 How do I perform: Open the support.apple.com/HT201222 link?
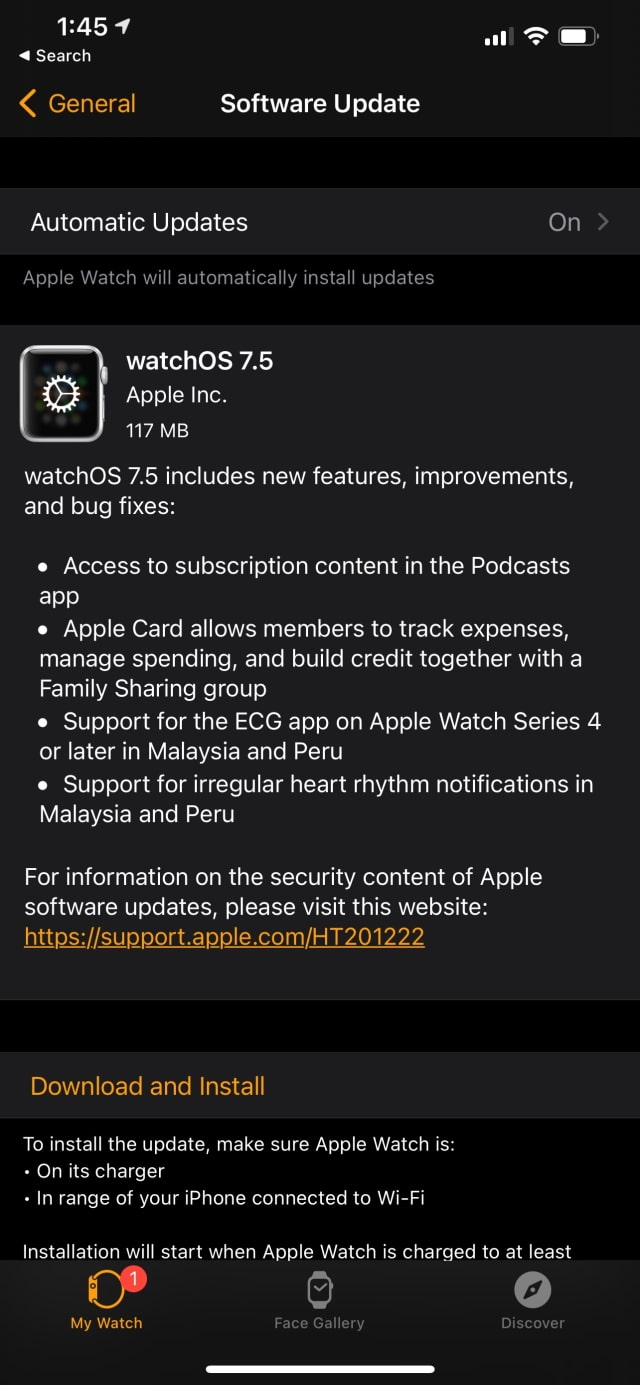224,937
